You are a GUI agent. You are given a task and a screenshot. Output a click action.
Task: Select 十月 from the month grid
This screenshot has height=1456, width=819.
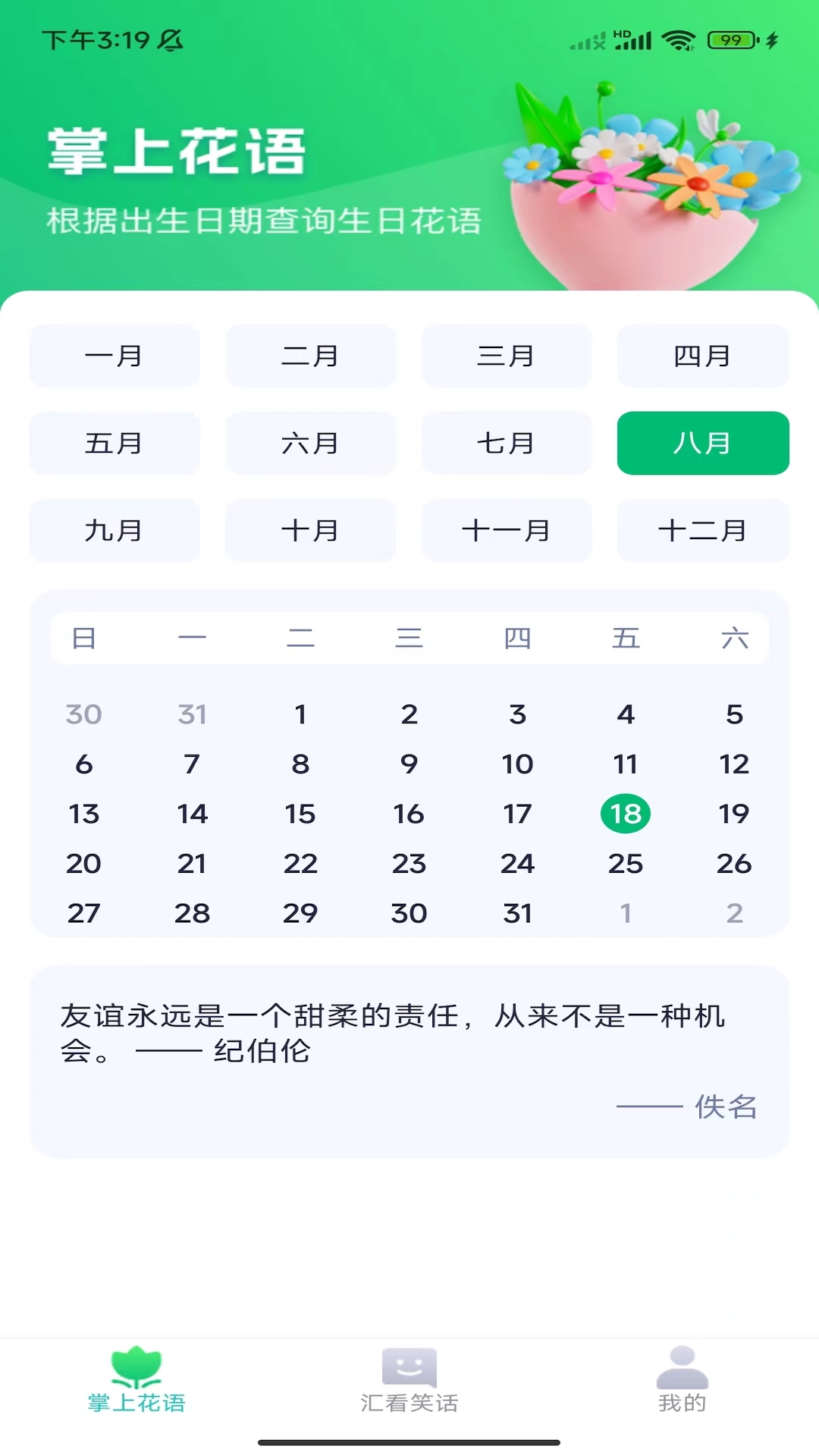311,530
